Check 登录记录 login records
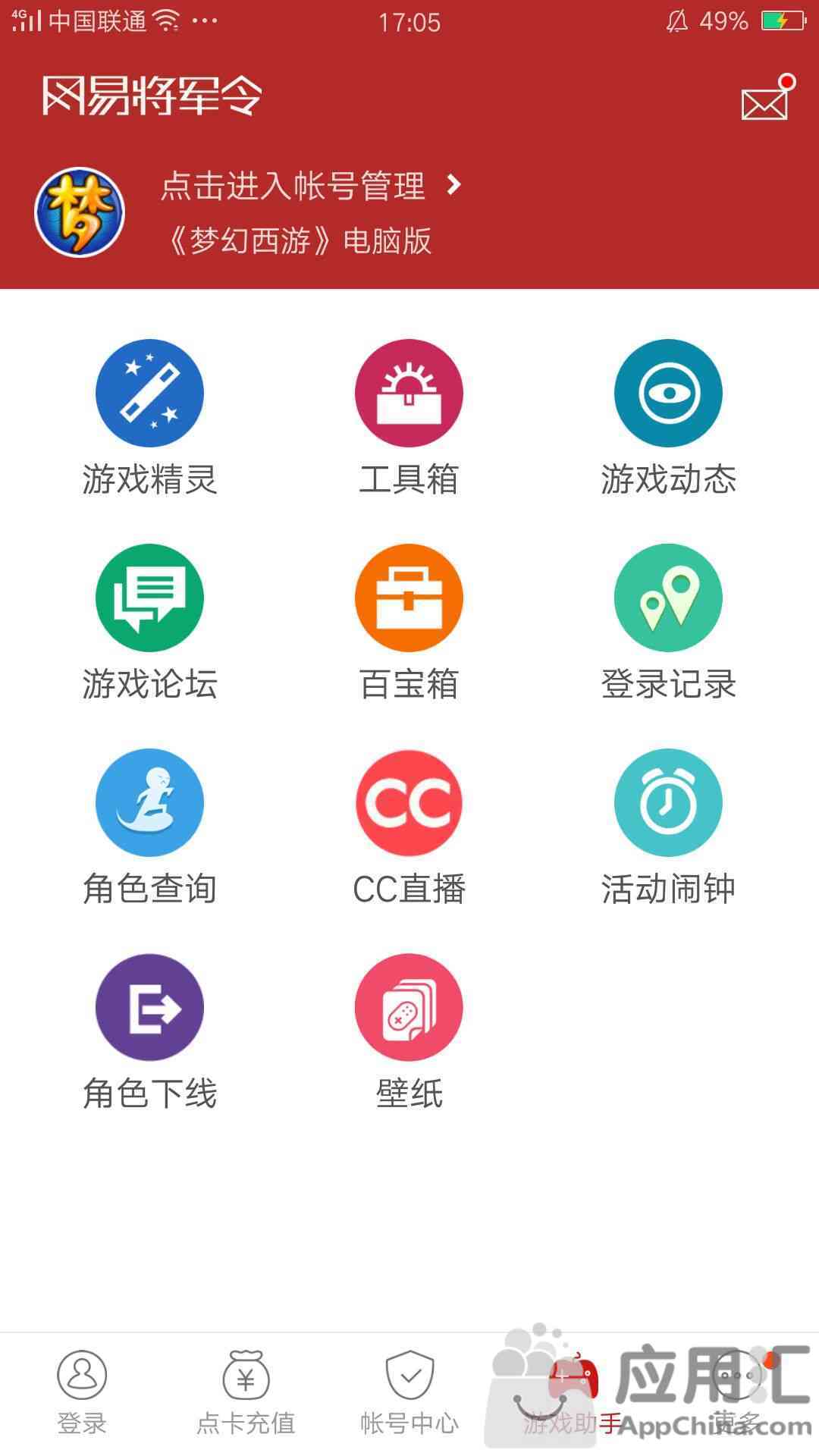Image resolution: width=819 pixels, height=1456 pixels. click(x=668, y=623)
